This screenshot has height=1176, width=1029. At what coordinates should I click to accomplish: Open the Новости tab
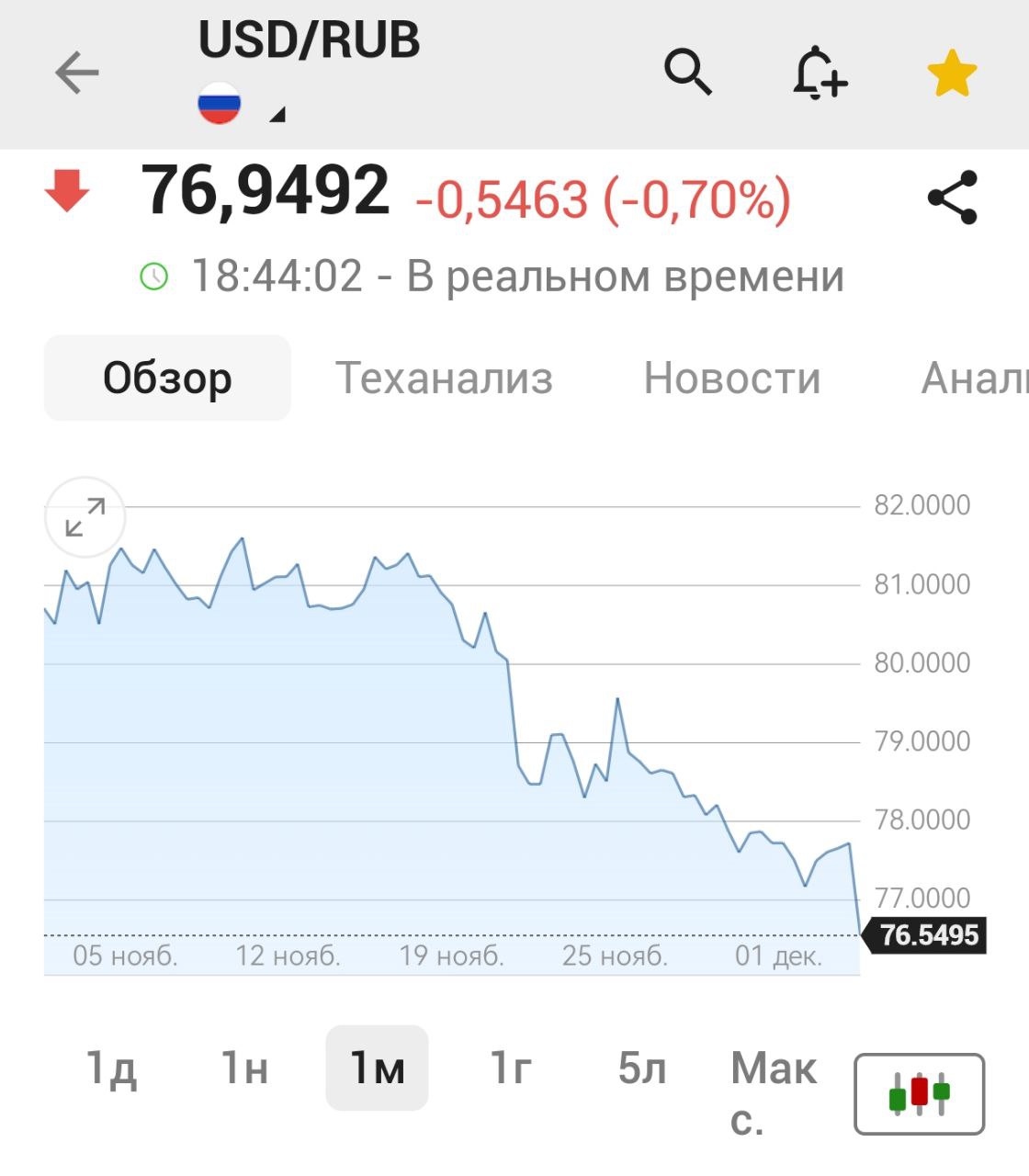point(732,377)
